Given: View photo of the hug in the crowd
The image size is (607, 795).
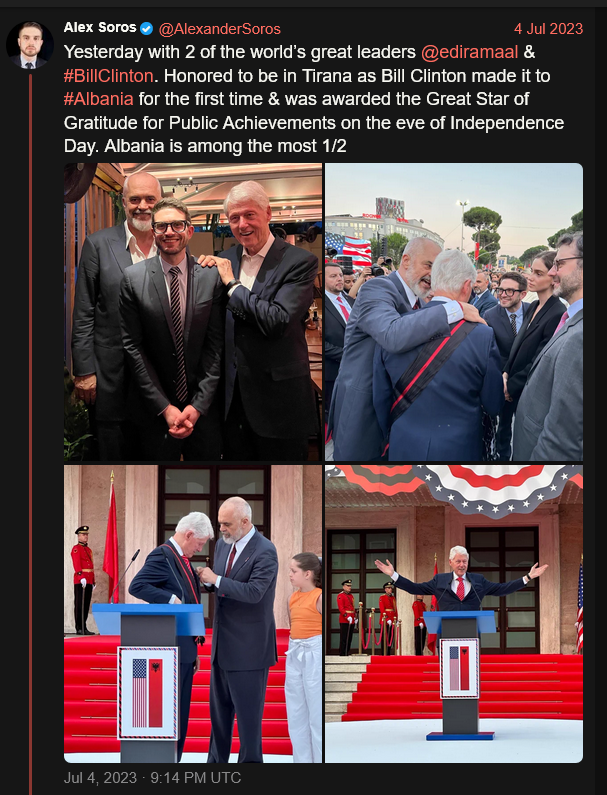Looking at the screenshot, I should click(454, 311).
